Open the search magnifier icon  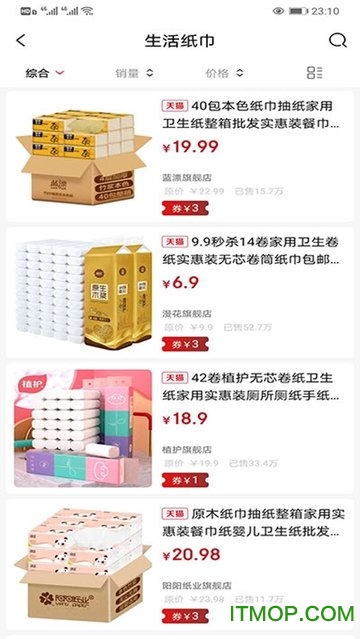(x=338, y=41)
